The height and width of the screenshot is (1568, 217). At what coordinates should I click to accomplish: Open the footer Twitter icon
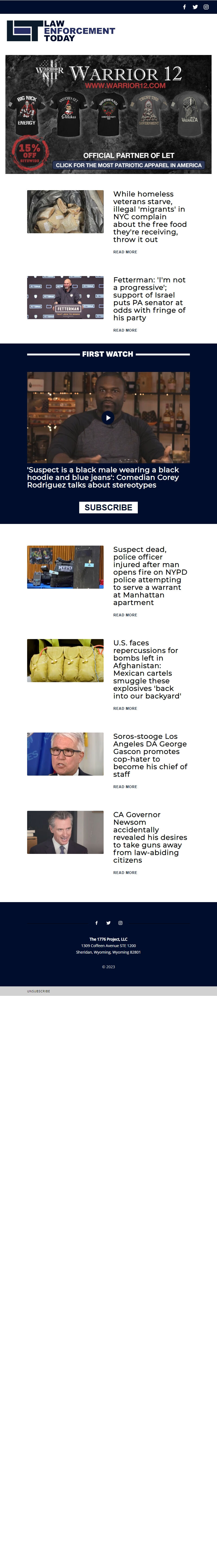tap(108, 923)
